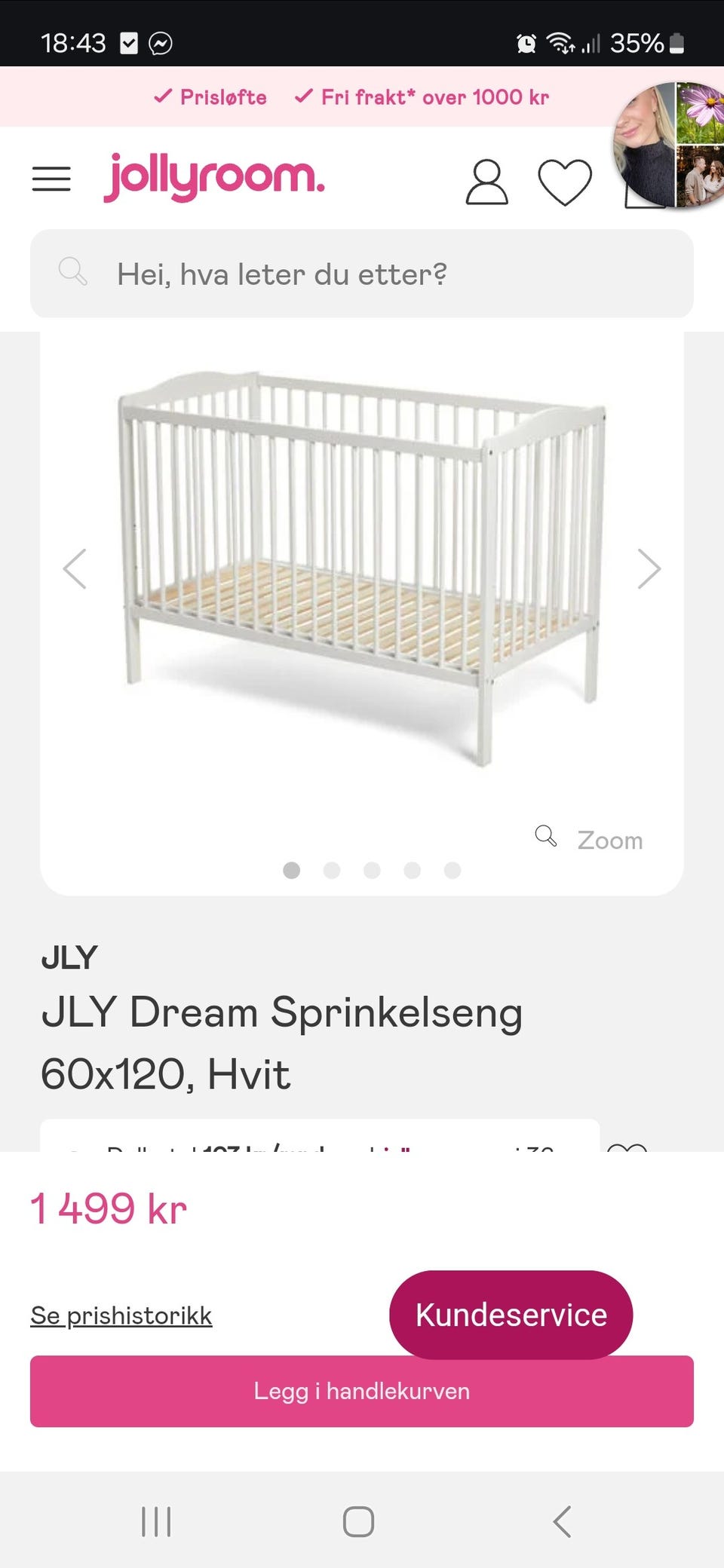
Task: Open recent apps from navigation bar
Action: click(x=156, y=1521)
